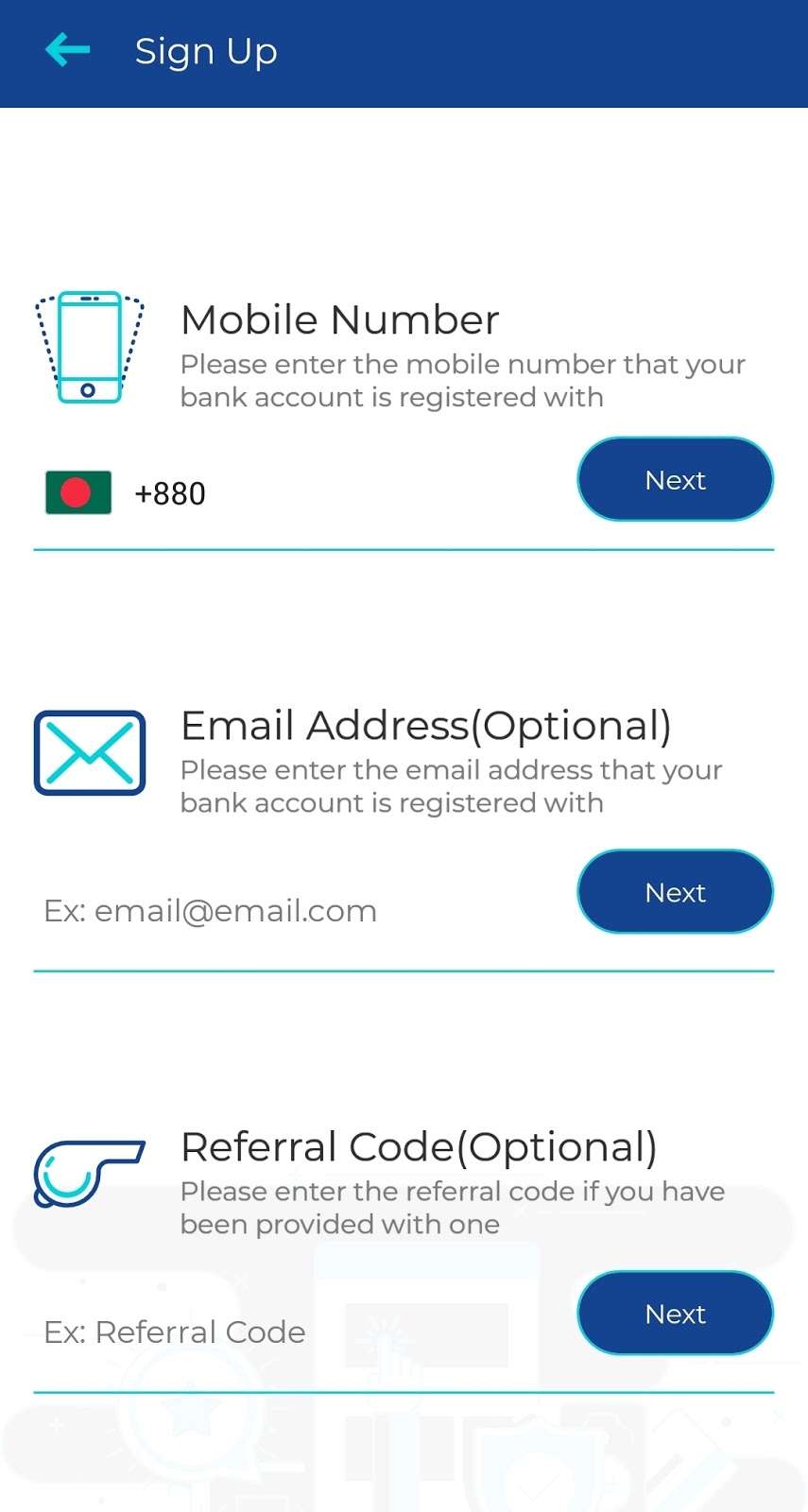Focus the referral code input field
This screenshot has height=1512, width=808.
coord(302,1332)
